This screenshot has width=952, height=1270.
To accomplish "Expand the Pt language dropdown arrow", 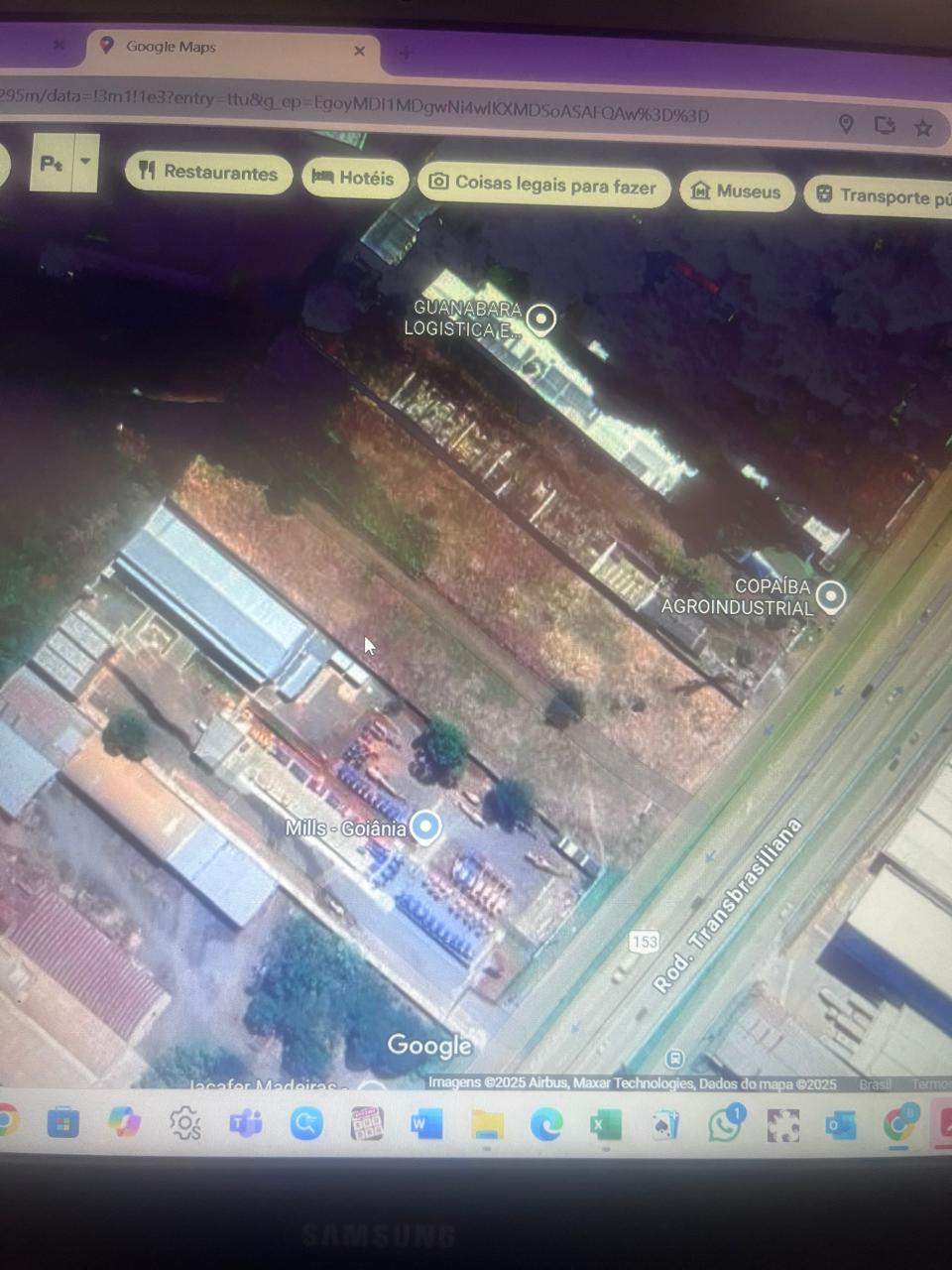I will pyautogui.click(x=85, y=161).
